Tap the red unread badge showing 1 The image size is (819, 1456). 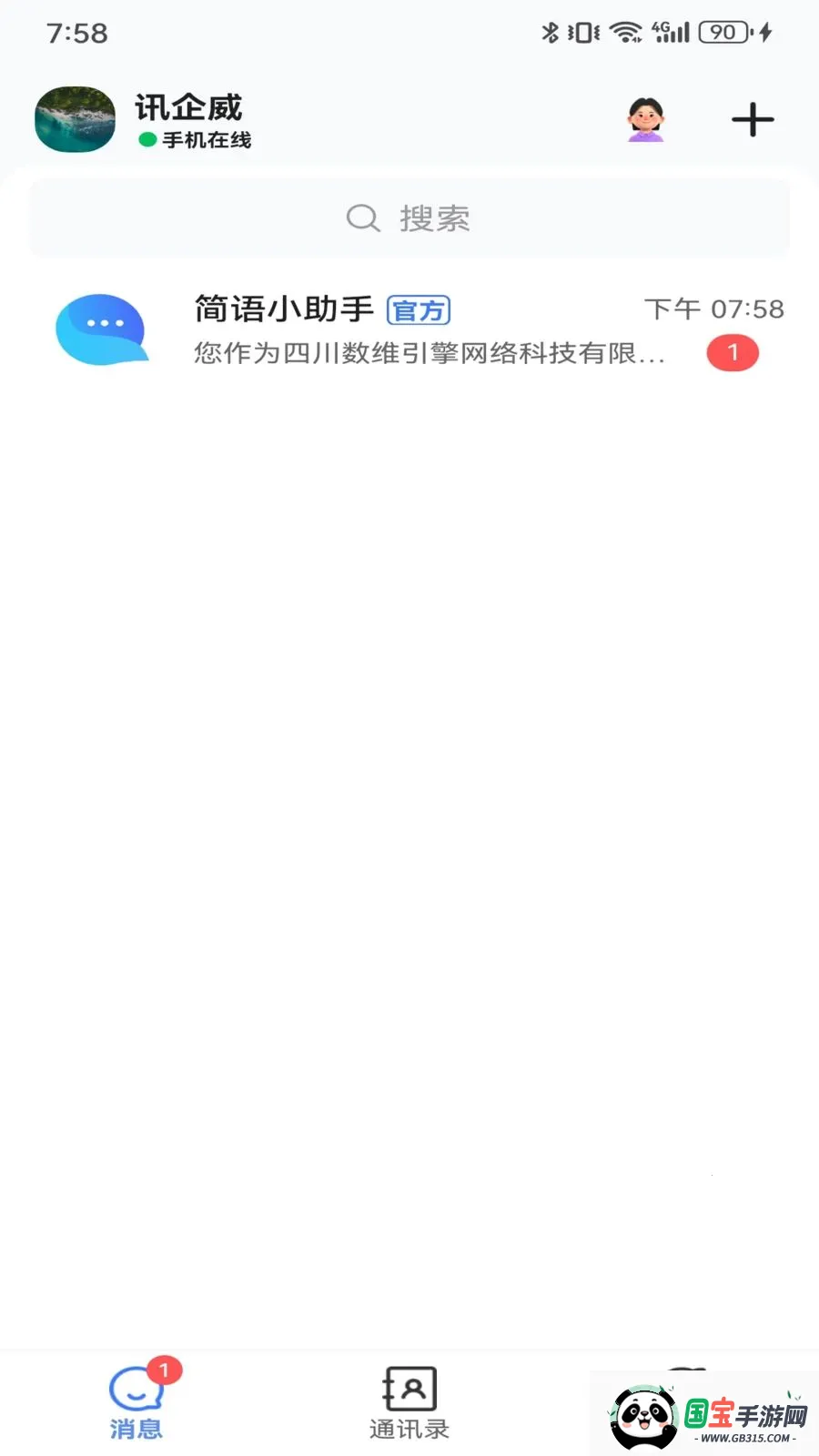tap(733, 353)
